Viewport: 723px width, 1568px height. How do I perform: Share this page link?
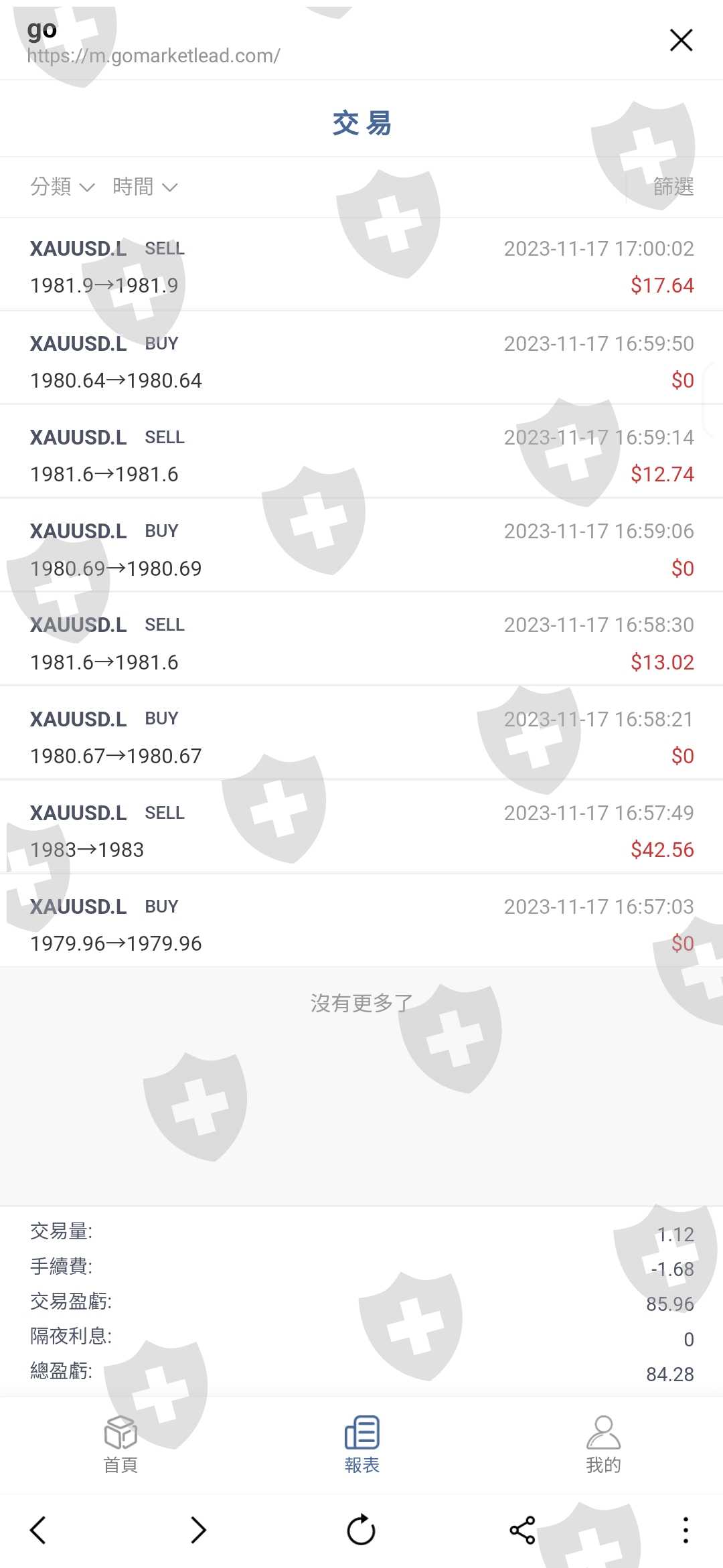522,1530
